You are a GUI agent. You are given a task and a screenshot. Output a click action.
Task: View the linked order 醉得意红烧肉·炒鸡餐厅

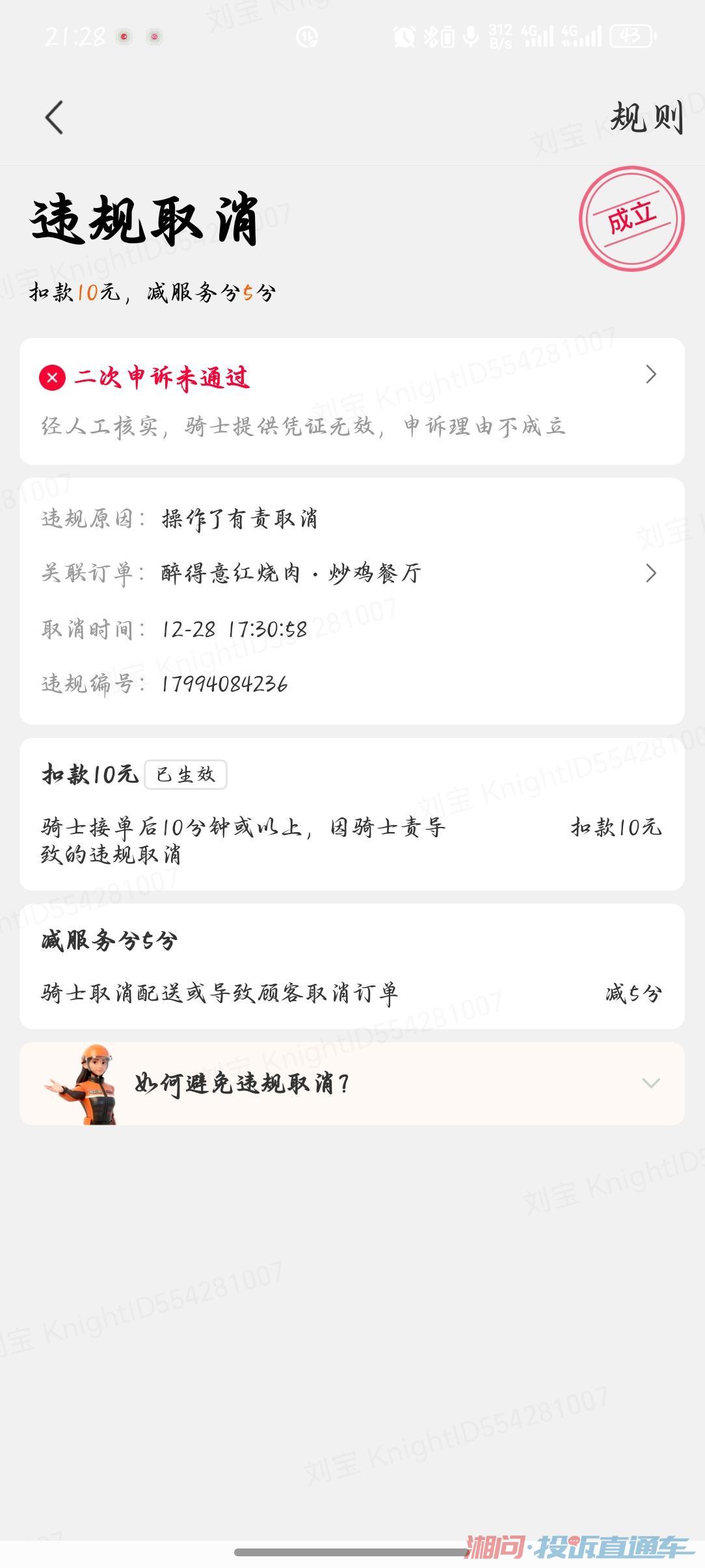(351, 573)
